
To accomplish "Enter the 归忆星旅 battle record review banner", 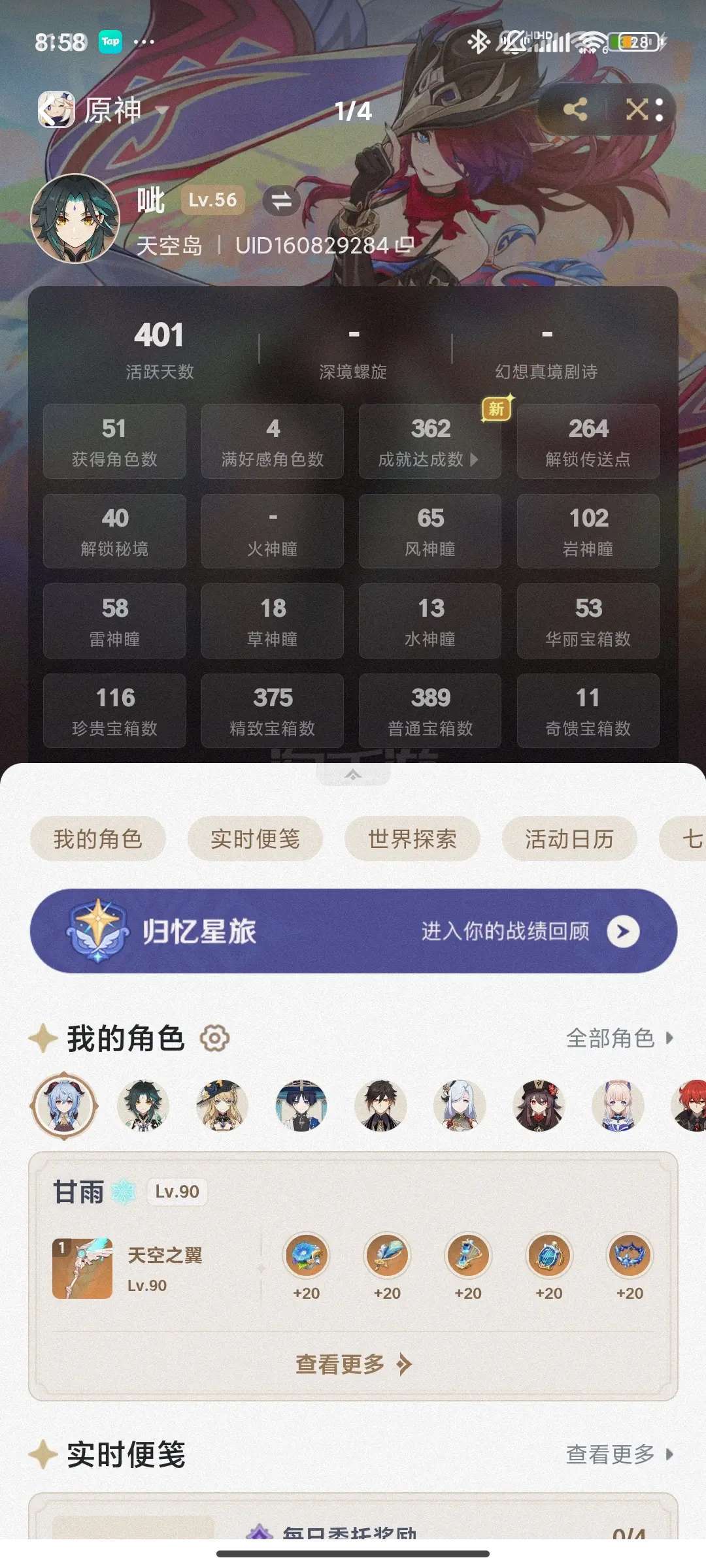I will pos(353,931).
